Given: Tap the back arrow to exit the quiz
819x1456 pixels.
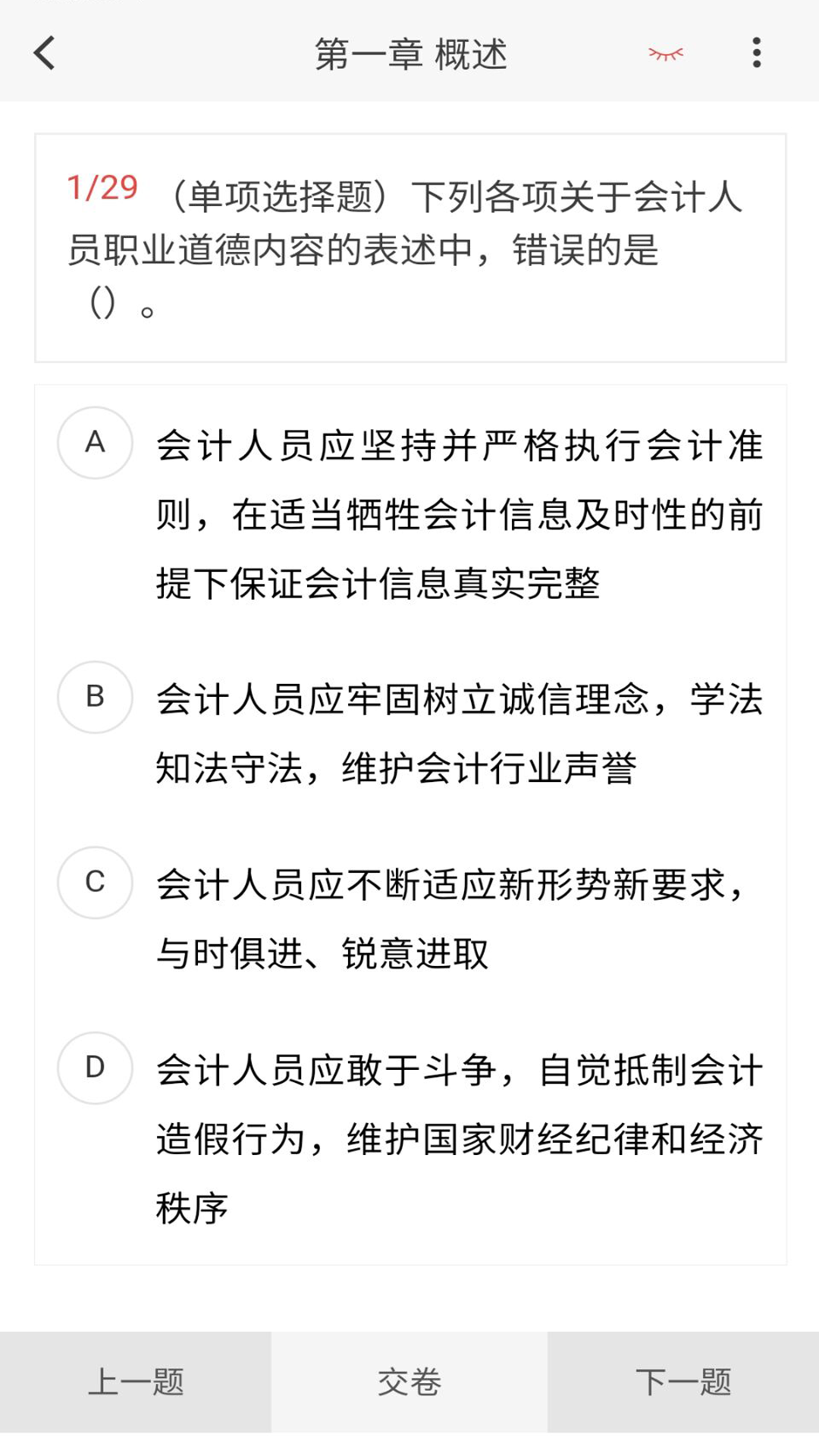Looking at the screenshot, I should [x=45, y=54].
